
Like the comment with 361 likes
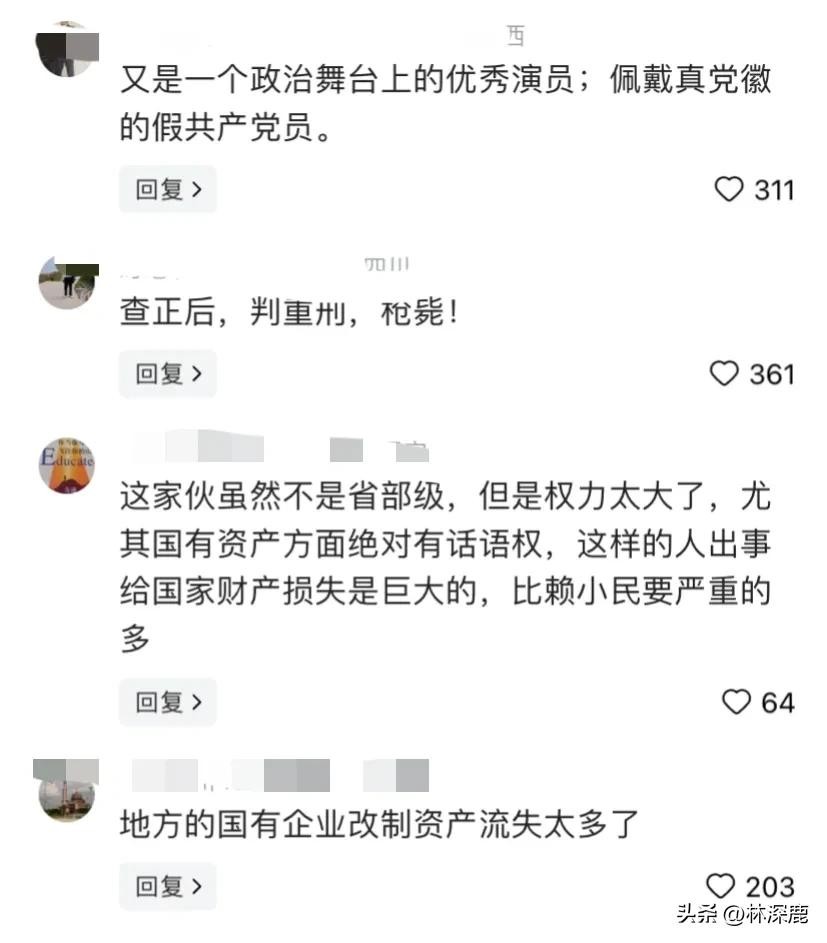(x=724, y=374)
